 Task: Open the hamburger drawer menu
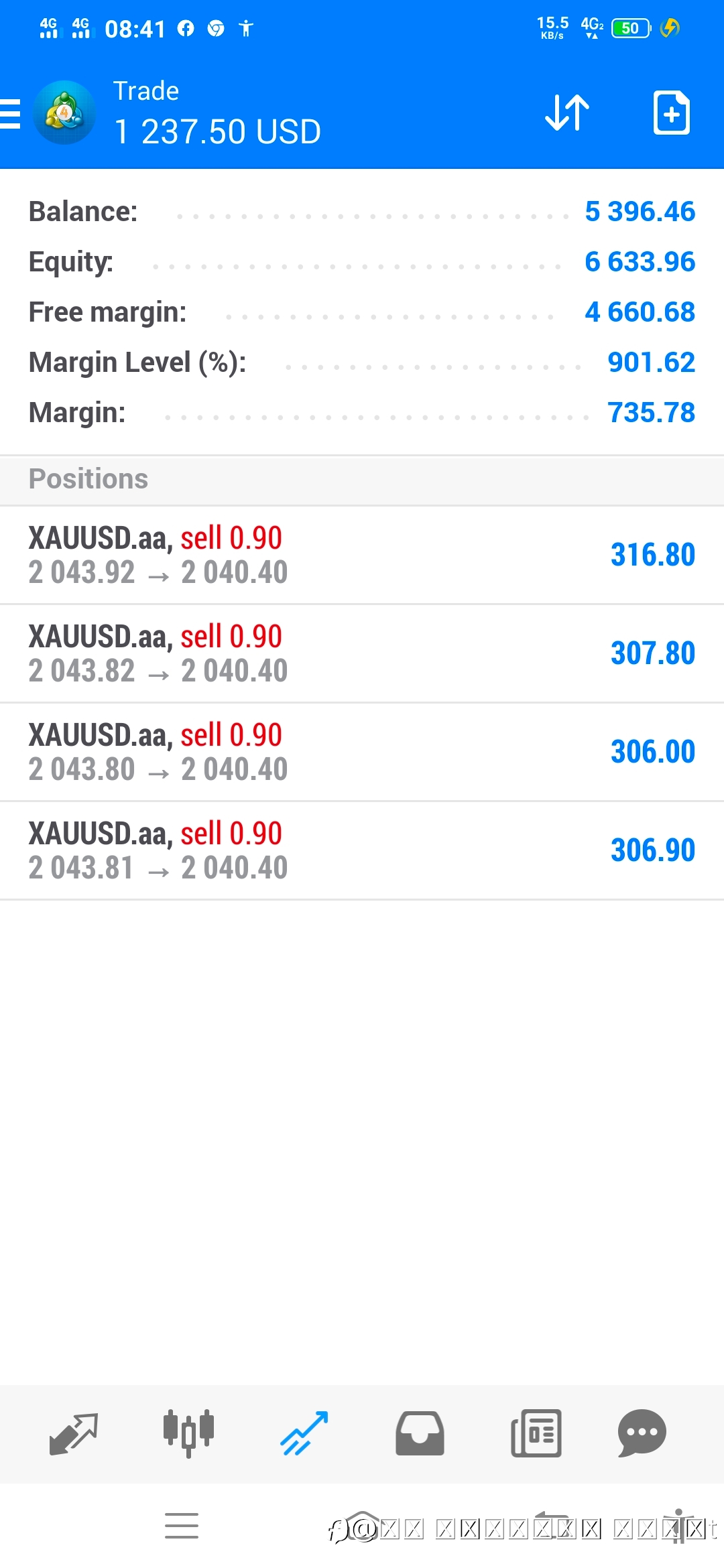point(11,113)
